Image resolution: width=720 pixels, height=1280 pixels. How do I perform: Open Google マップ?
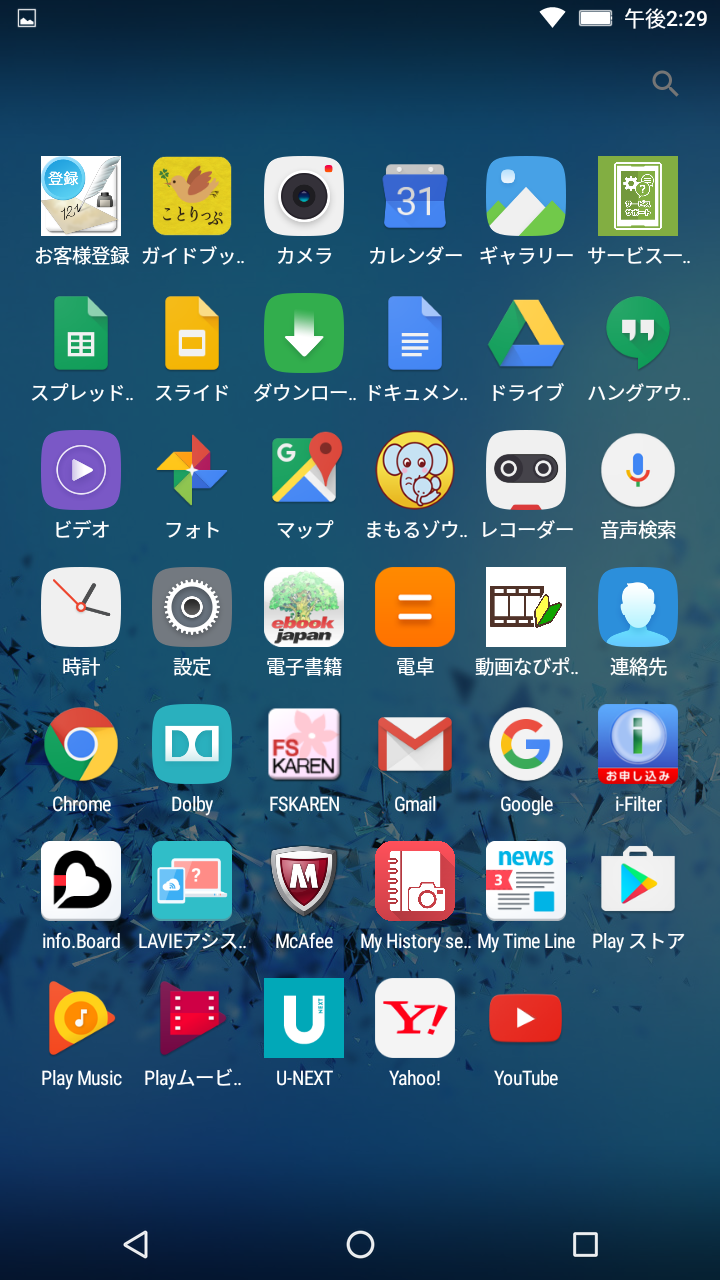coord(303,470)
